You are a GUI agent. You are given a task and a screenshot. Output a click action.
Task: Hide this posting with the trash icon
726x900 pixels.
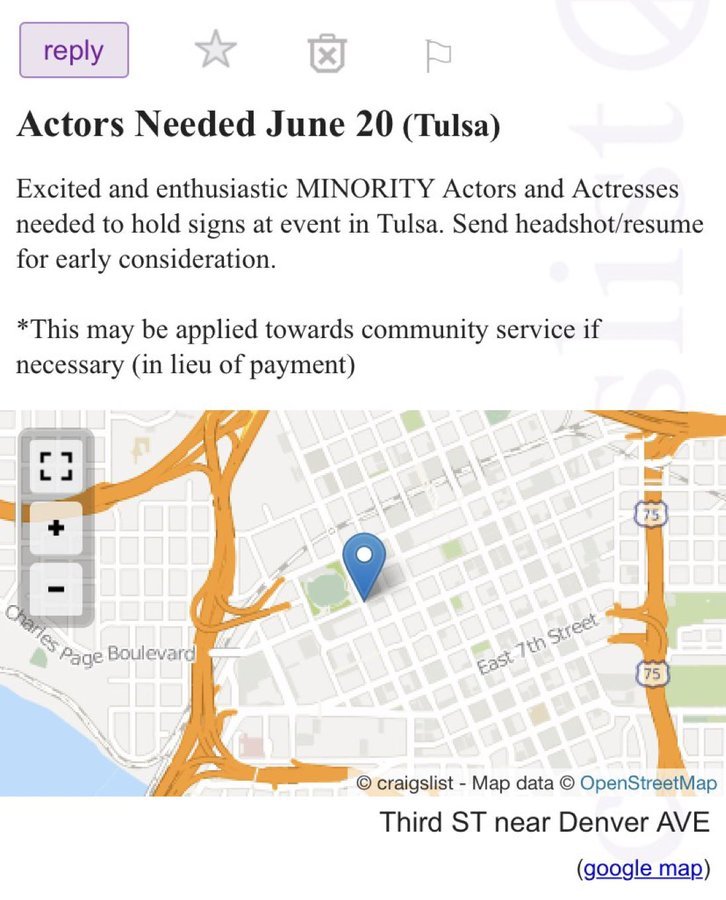(326, 53)
